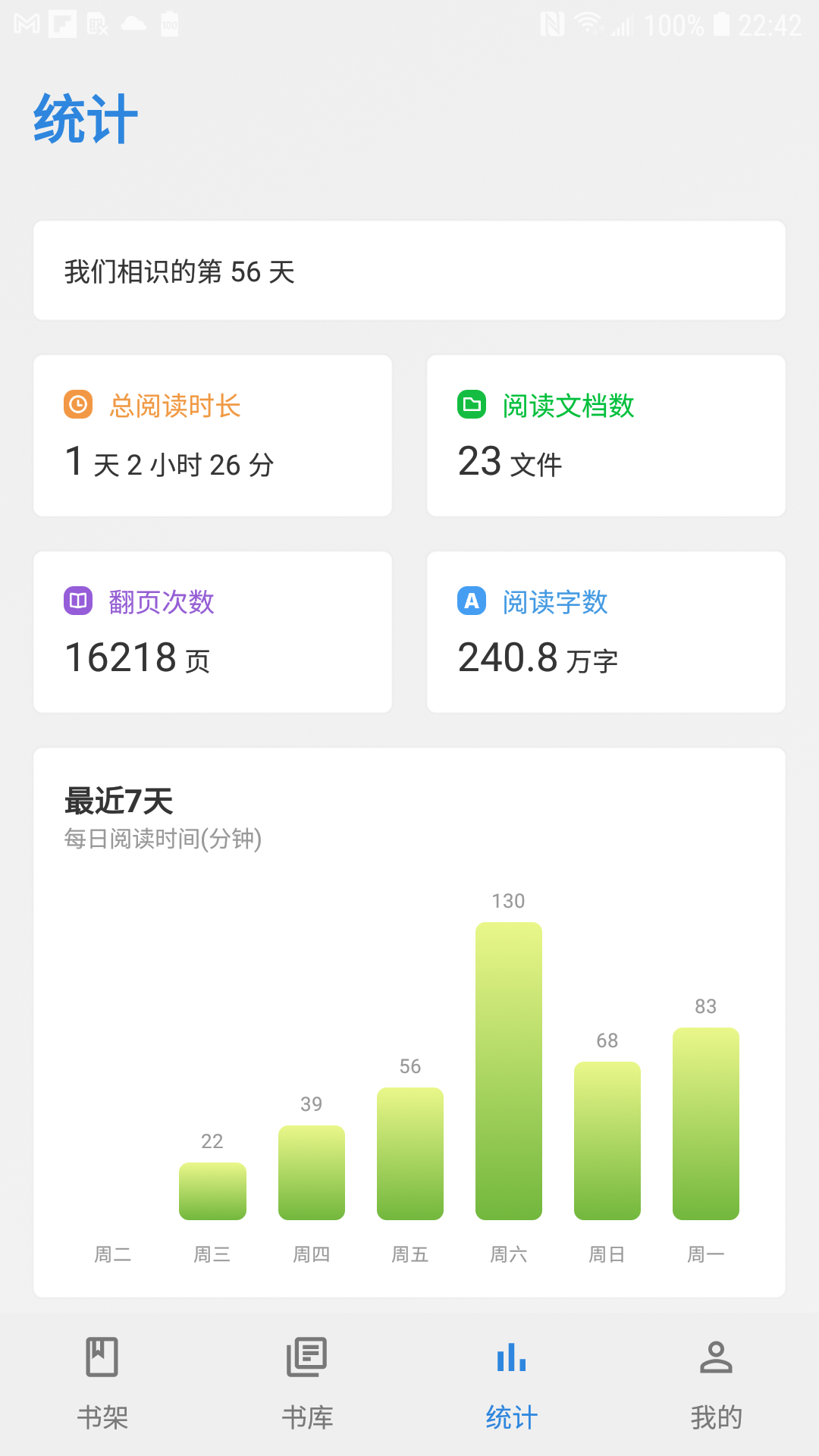Click the orange clock icon for 总阅读时长

pyautogui.click(x=77, y=406)
